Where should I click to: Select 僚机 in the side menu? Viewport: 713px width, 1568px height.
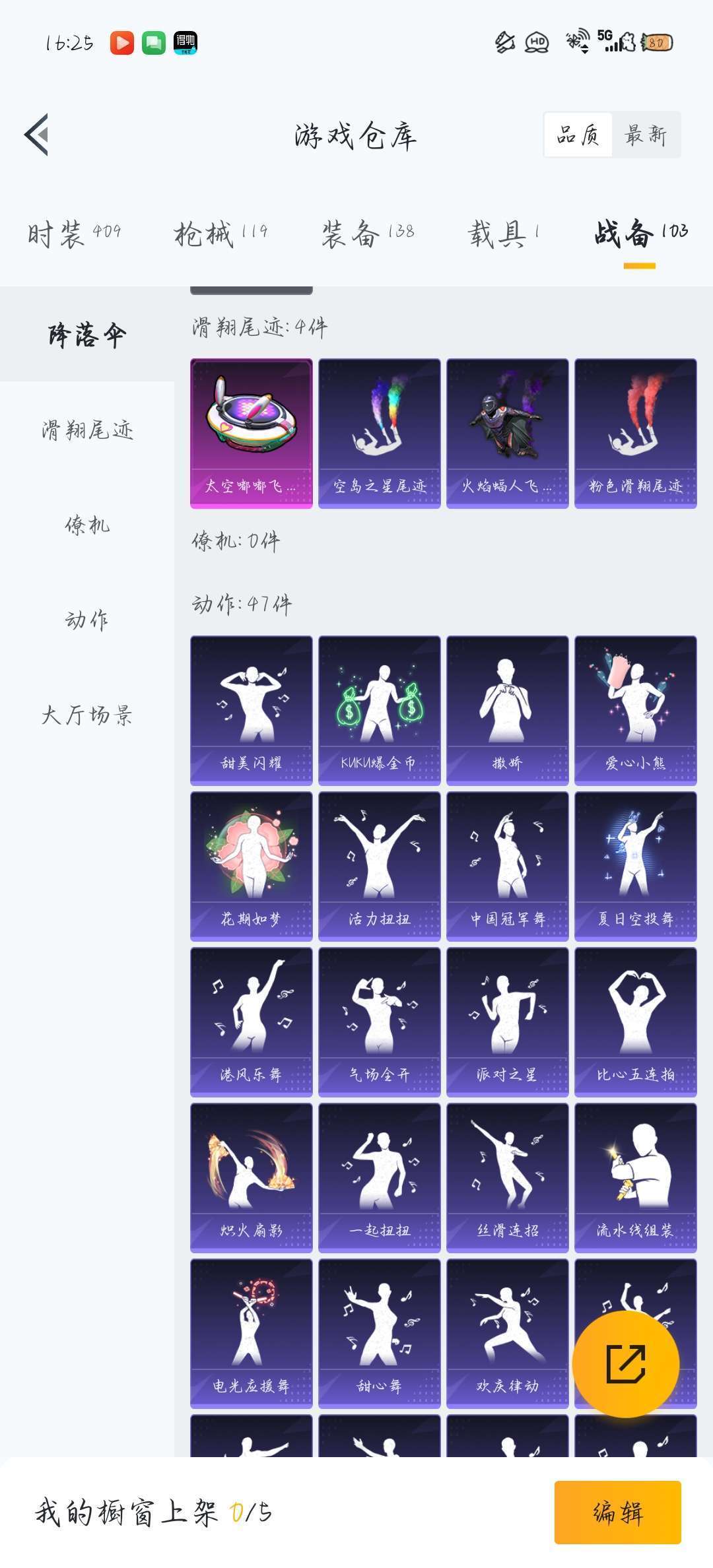click(x=87, y=525)
